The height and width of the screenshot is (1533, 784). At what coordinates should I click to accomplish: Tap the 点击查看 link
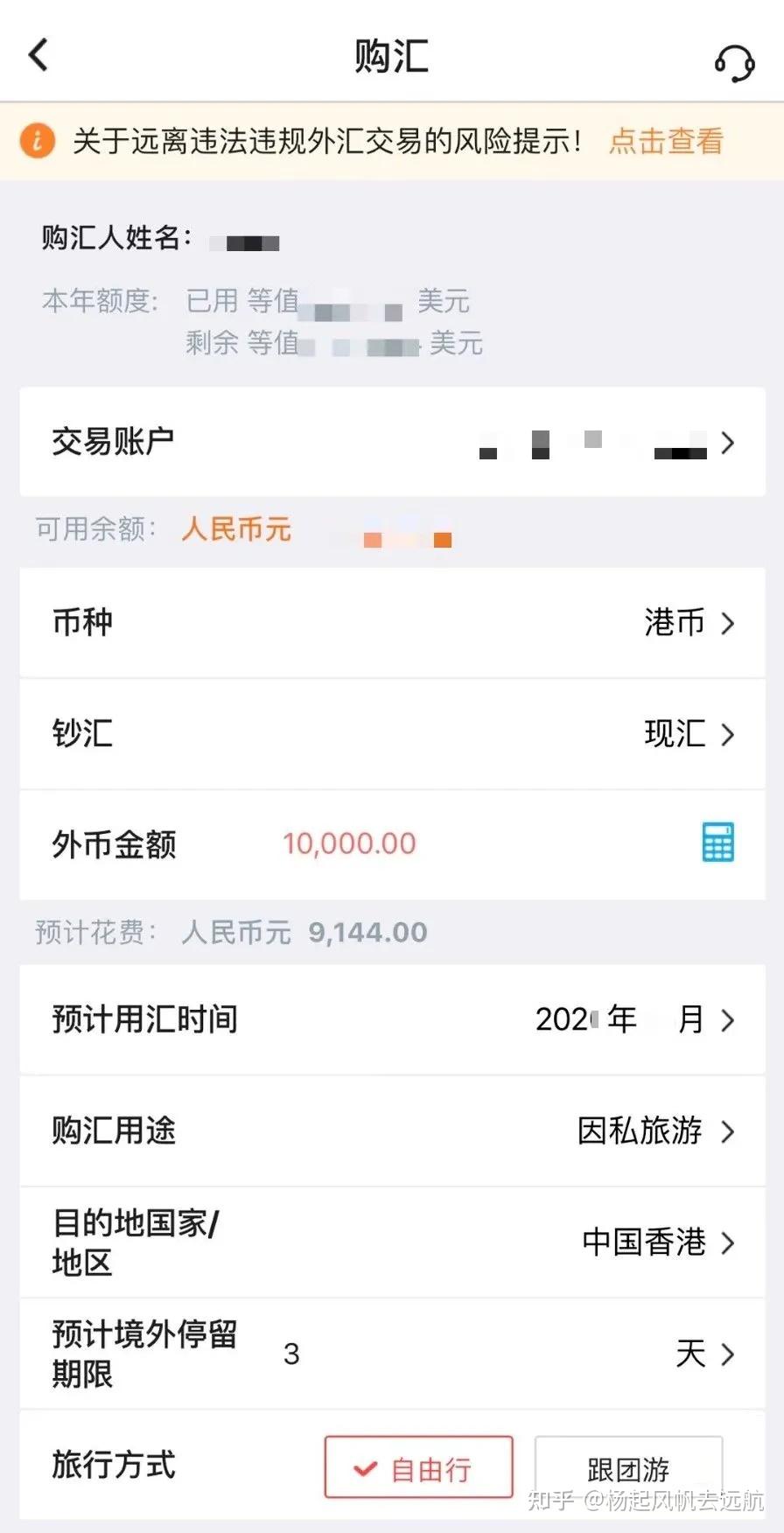(x=664, y=140)
